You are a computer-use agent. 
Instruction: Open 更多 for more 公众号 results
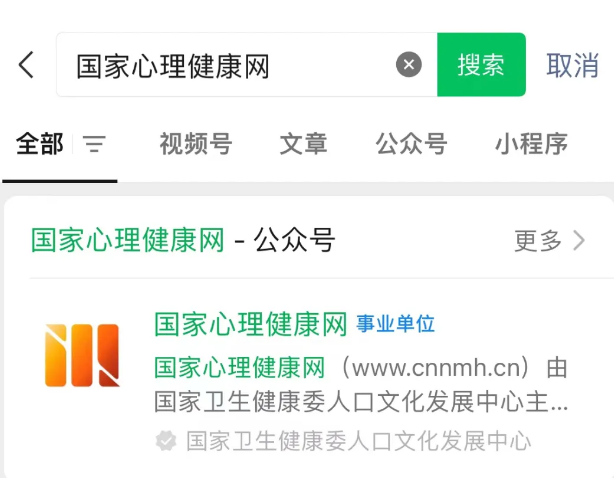click(549, 240)
